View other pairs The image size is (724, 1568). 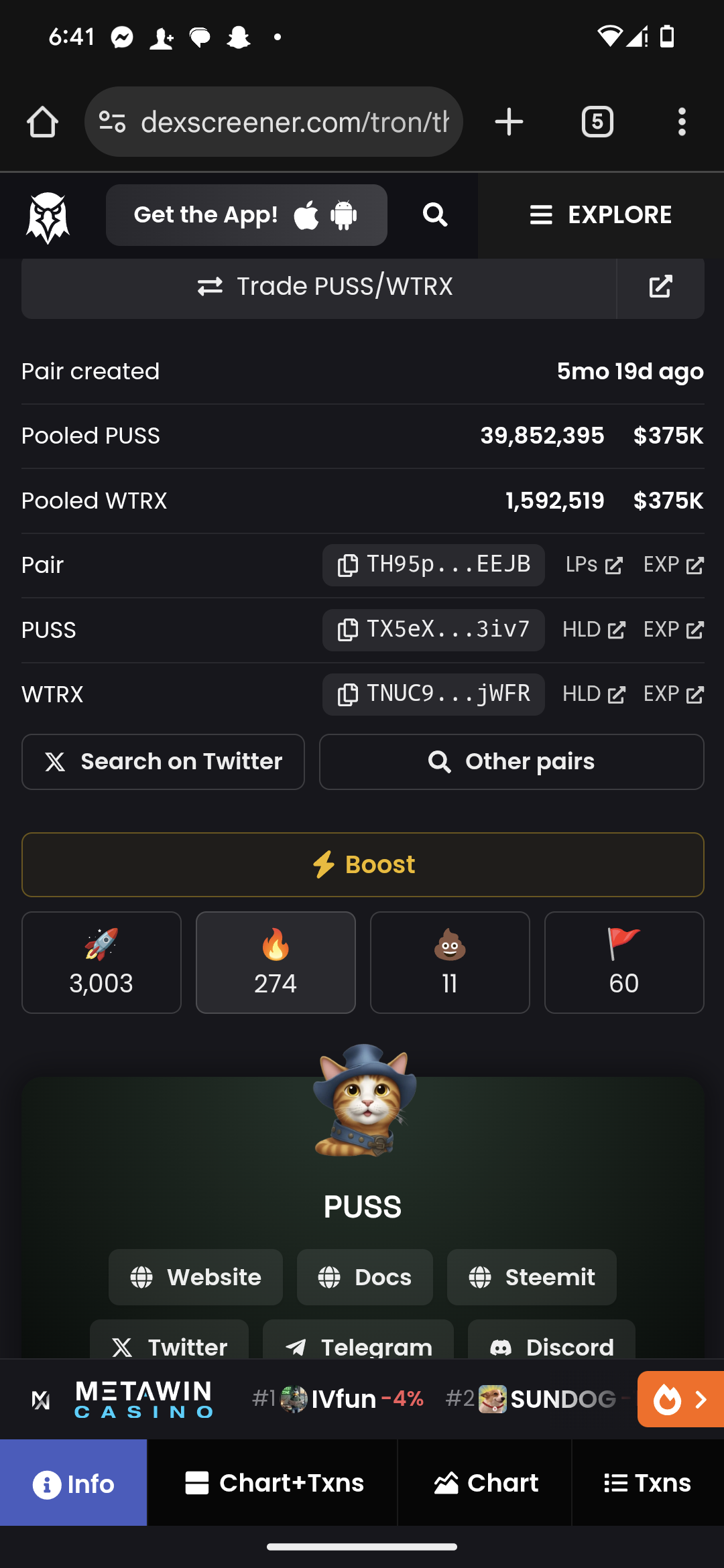tap(511, 762)
